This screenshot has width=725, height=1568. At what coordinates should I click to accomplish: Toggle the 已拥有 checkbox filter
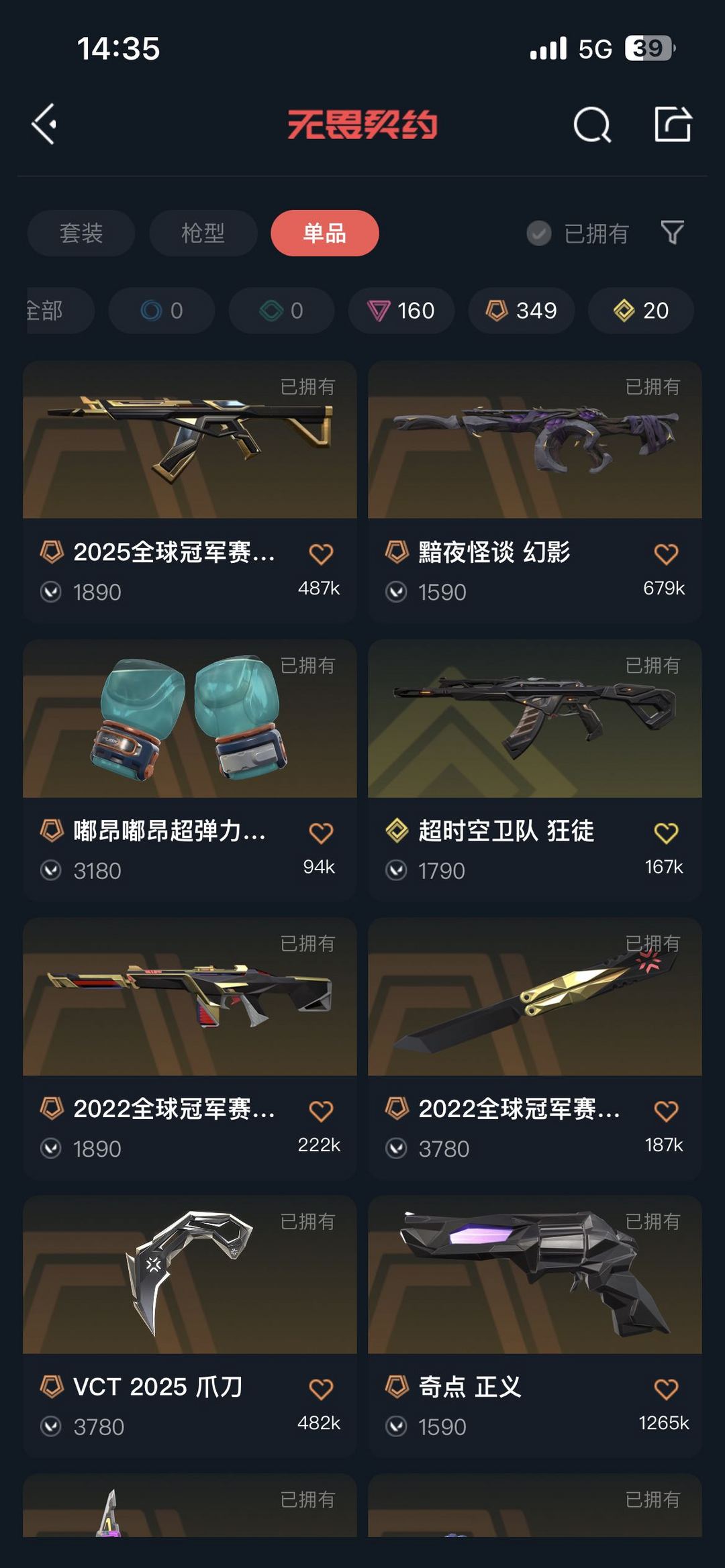point(577,233)
